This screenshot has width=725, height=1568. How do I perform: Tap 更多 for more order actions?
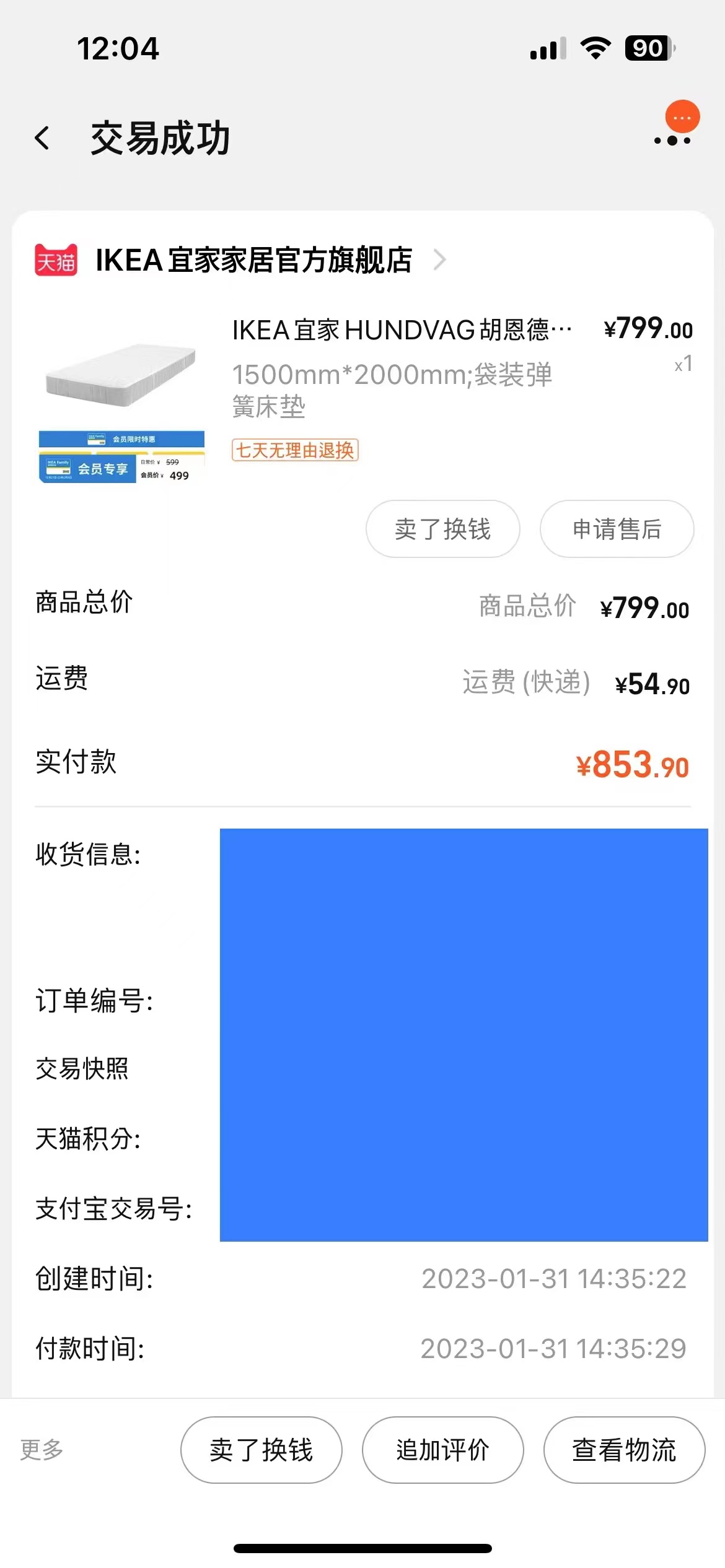[x=42, y=1450]
